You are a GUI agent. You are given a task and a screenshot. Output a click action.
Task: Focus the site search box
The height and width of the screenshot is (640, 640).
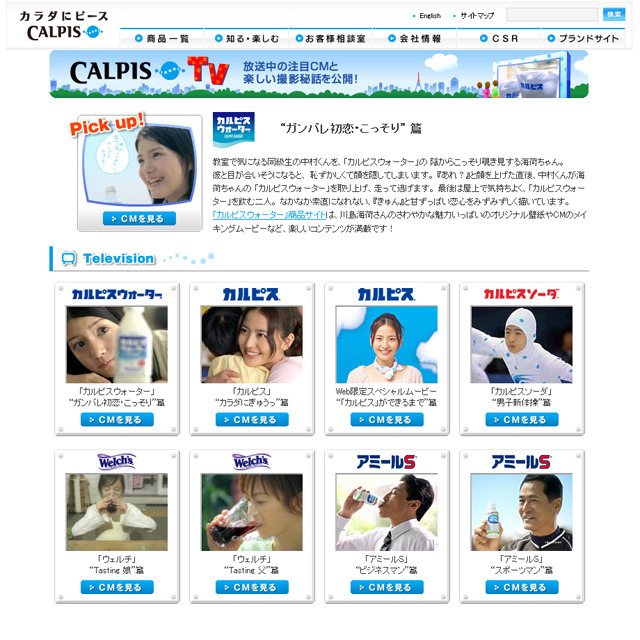pyautogui.click(x=551, y=15)
